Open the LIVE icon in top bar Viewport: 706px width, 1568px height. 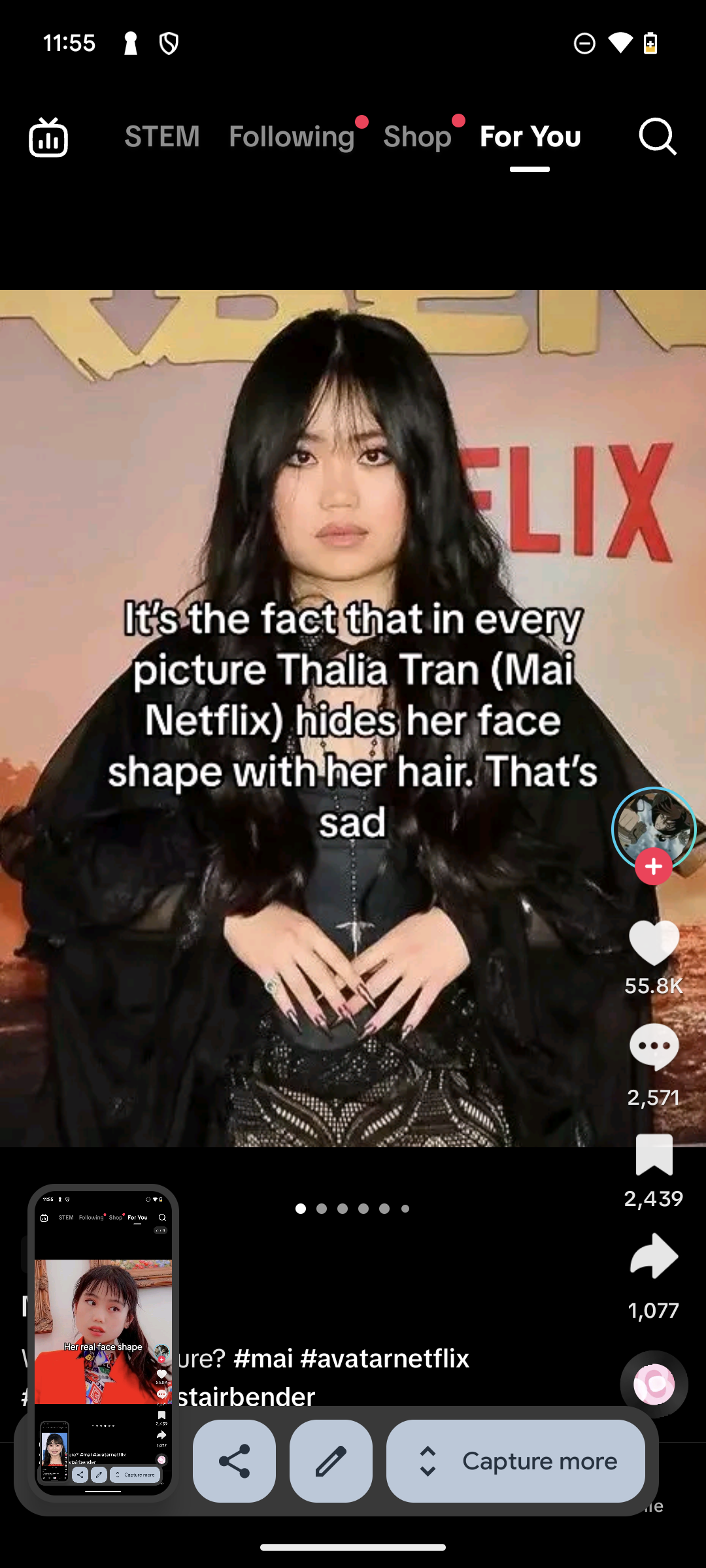point(48,137)
